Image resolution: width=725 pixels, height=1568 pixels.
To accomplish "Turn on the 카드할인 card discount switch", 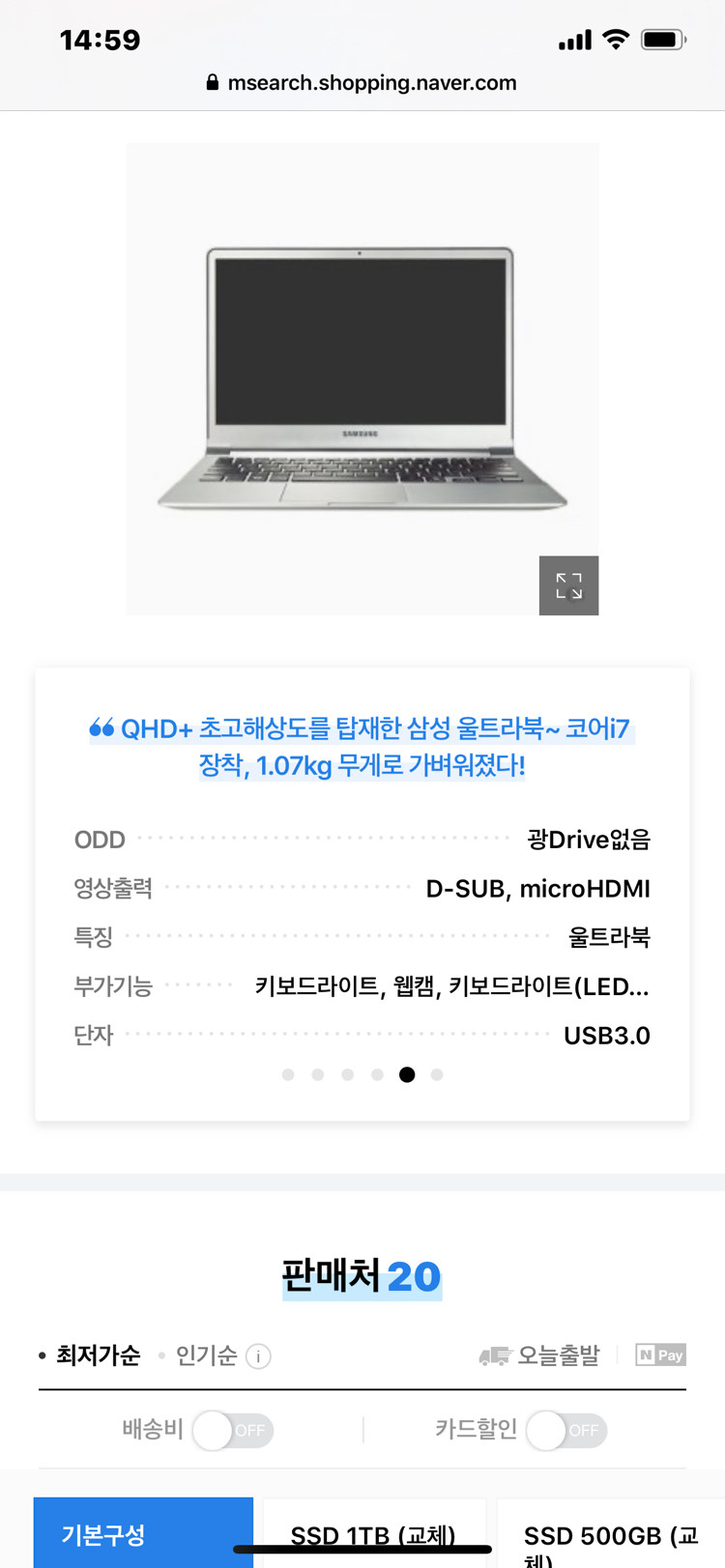I will [565, 1430].
